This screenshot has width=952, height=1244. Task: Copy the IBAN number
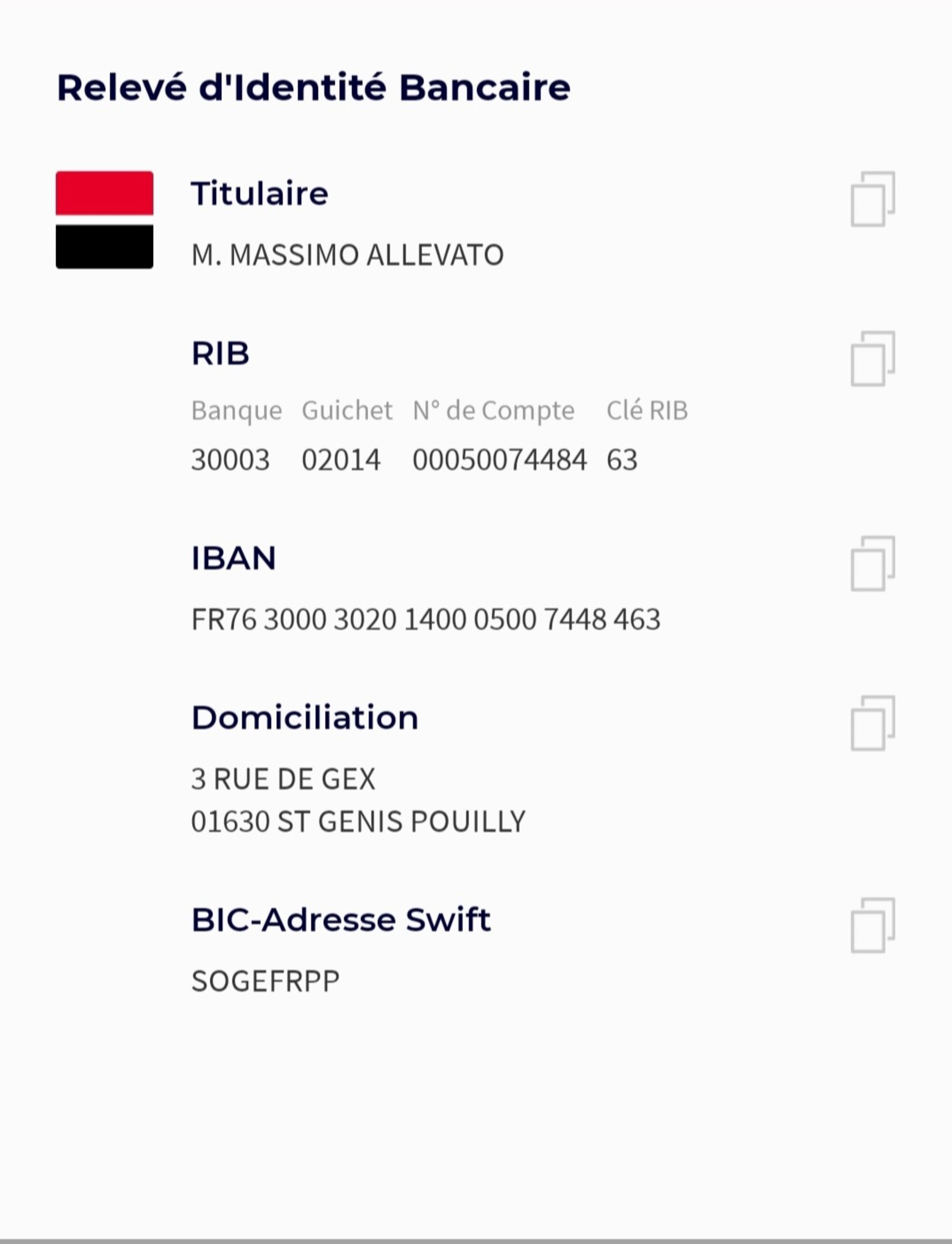pos(872,563)
